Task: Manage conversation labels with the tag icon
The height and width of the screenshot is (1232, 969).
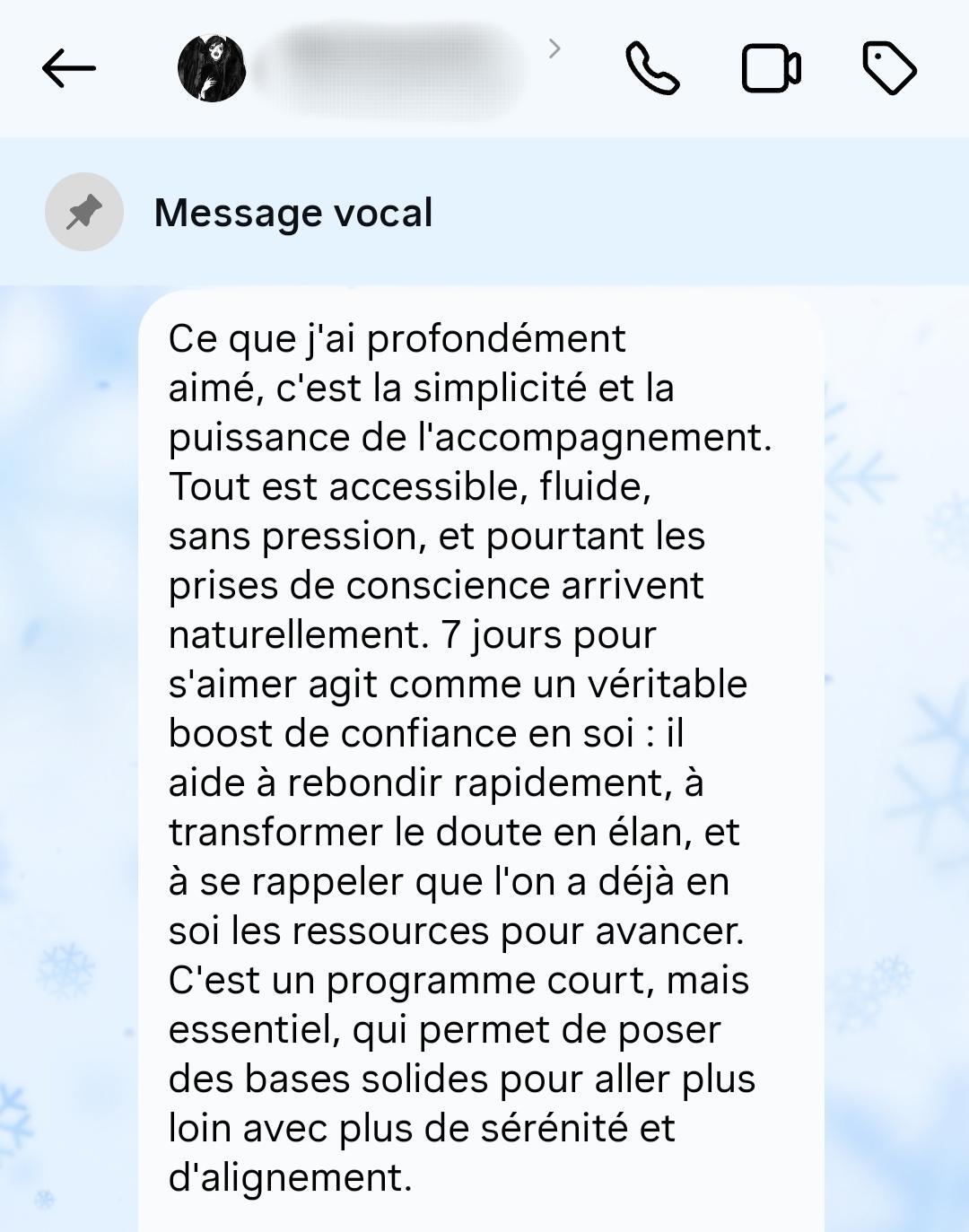Action: point(889,67)
